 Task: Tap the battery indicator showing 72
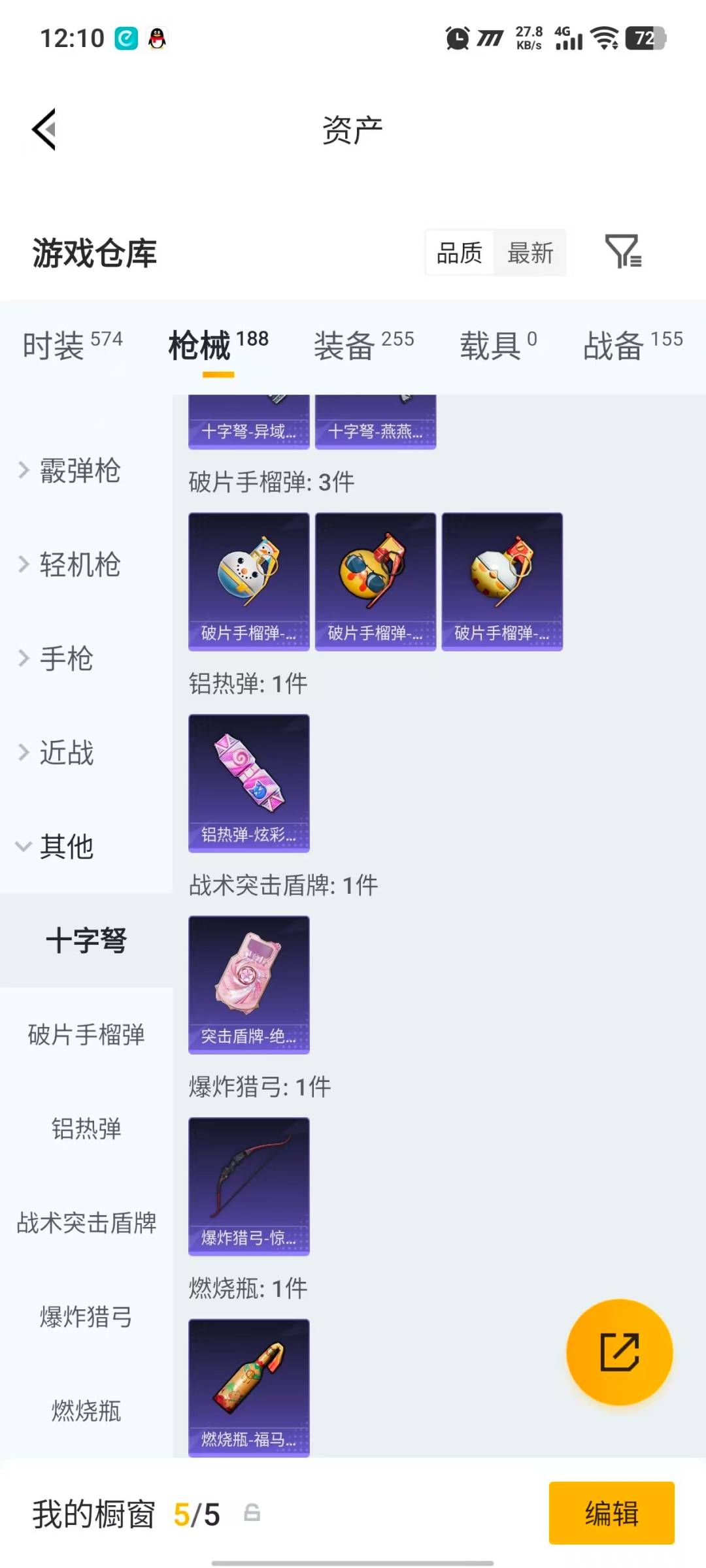click(644, 39)
